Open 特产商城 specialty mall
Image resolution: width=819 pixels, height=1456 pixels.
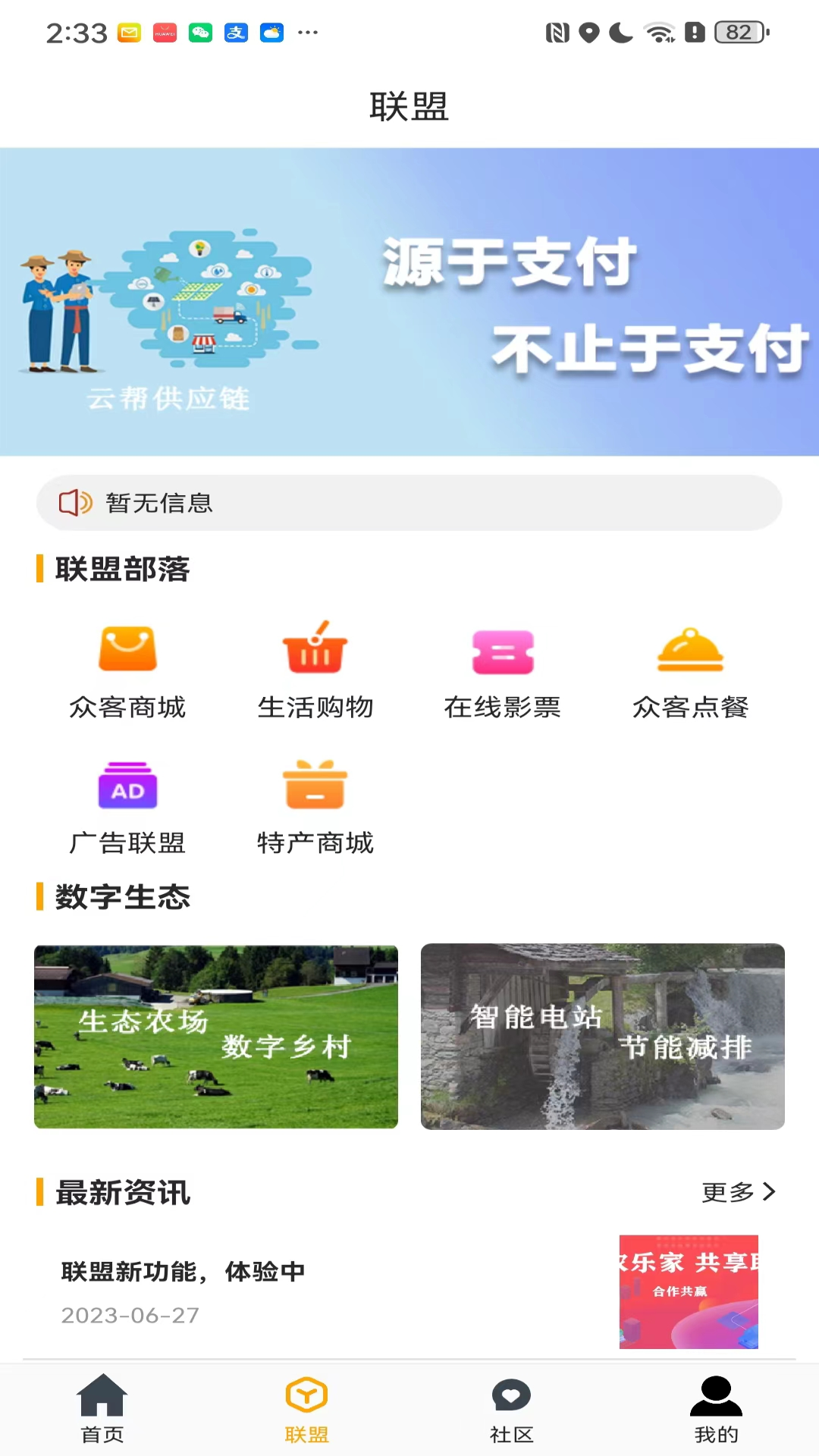pos(315,806)
